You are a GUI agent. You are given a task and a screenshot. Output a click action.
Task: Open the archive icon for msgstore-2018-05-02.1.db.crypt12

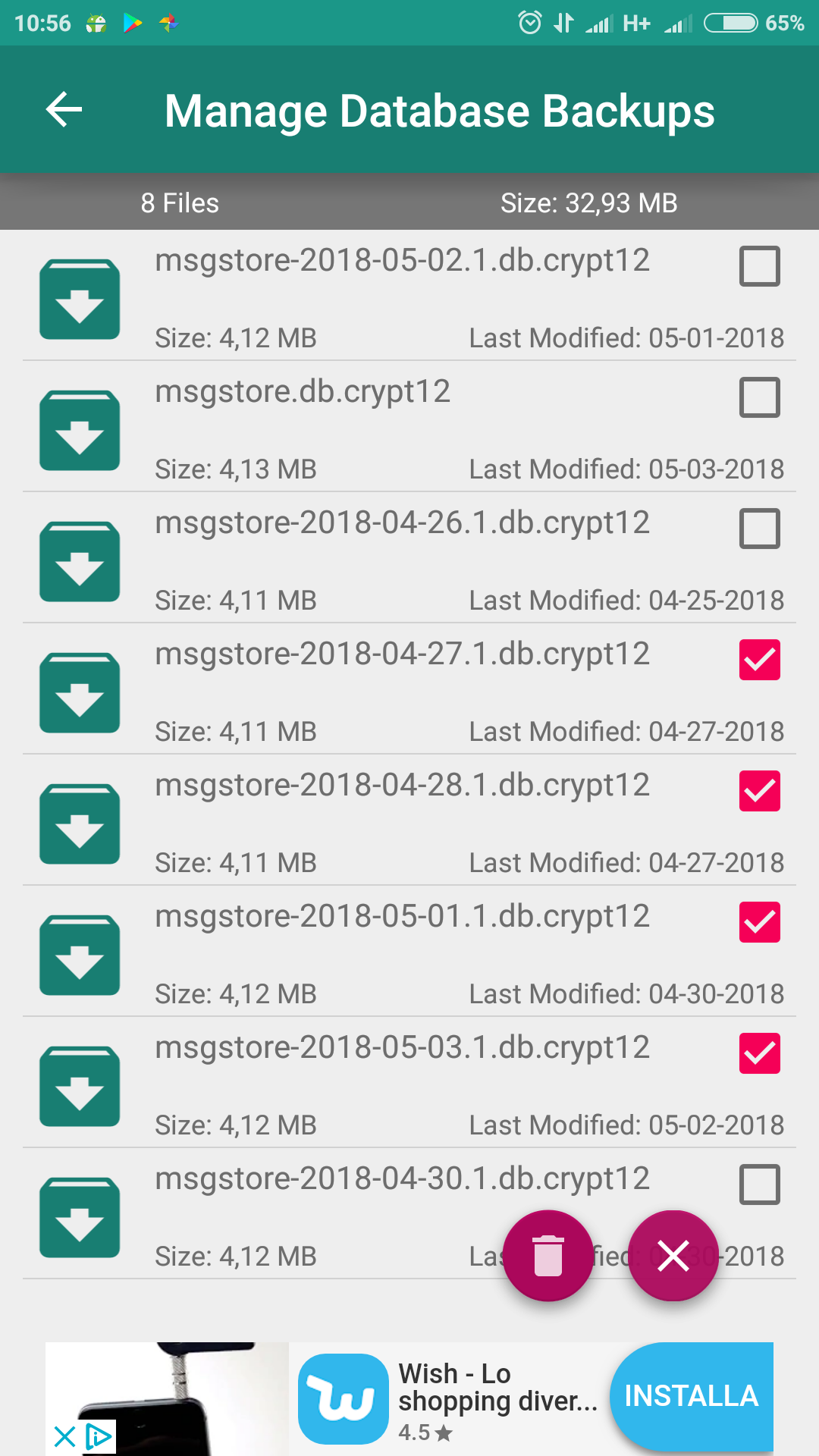(x=80, y=300)
